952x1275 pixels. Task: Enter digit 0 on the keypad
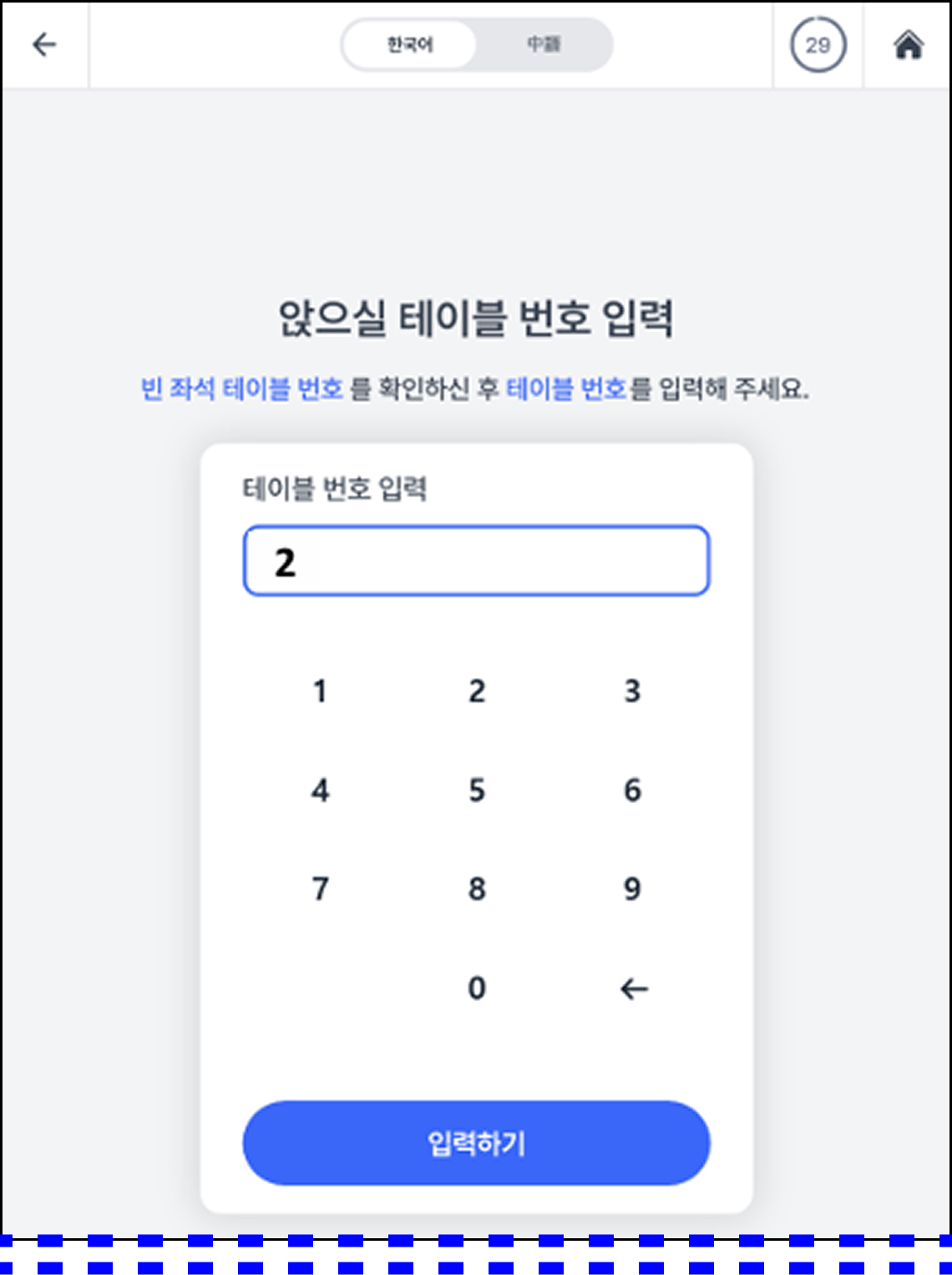[x=476, y=988]
